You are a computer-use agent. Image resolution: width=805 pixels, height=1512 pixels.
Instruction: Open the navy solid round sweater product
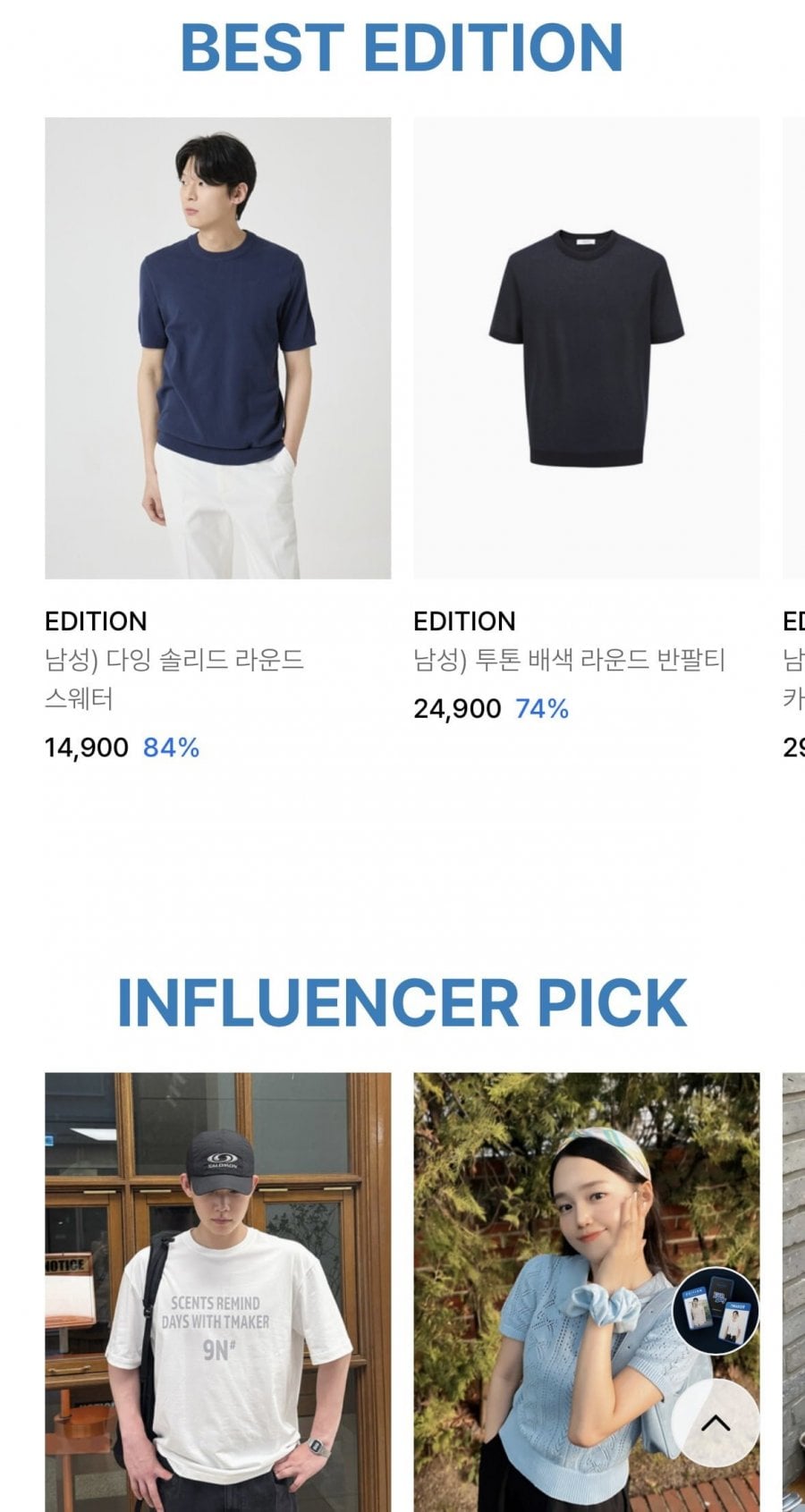(x=217, y=348)
